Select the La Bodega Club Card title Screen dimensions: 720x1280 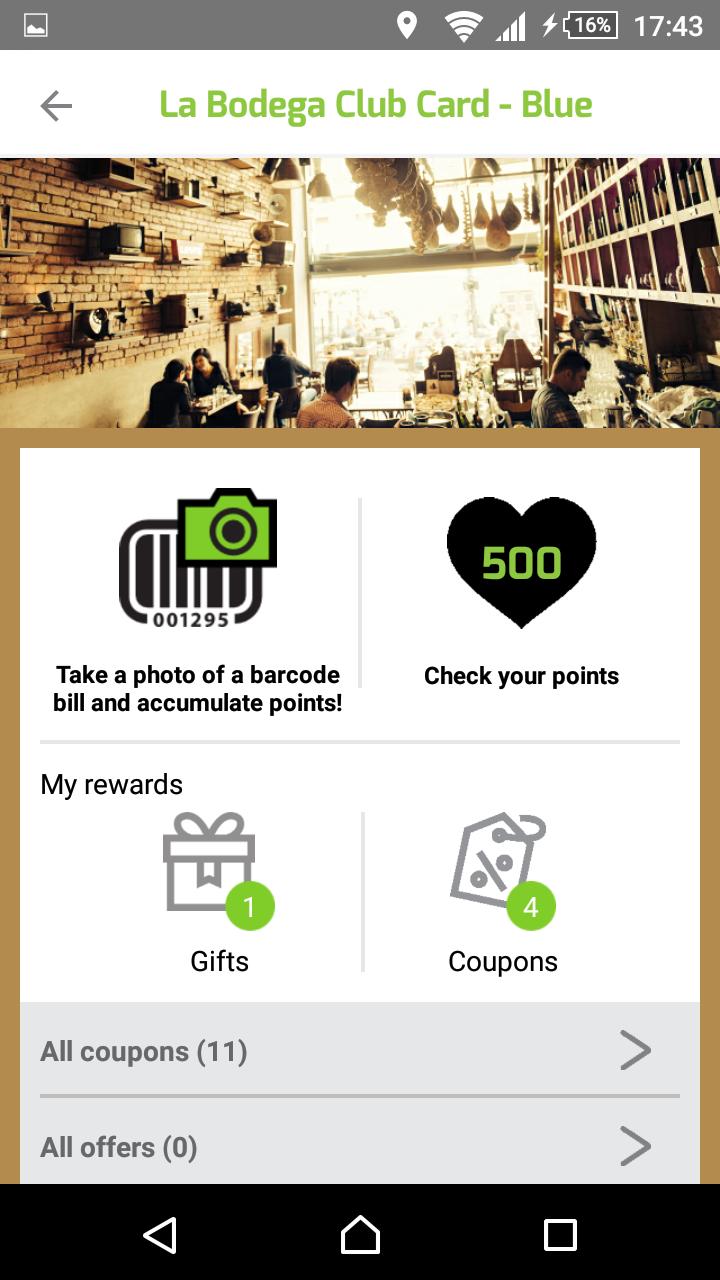tap(374, 103)
